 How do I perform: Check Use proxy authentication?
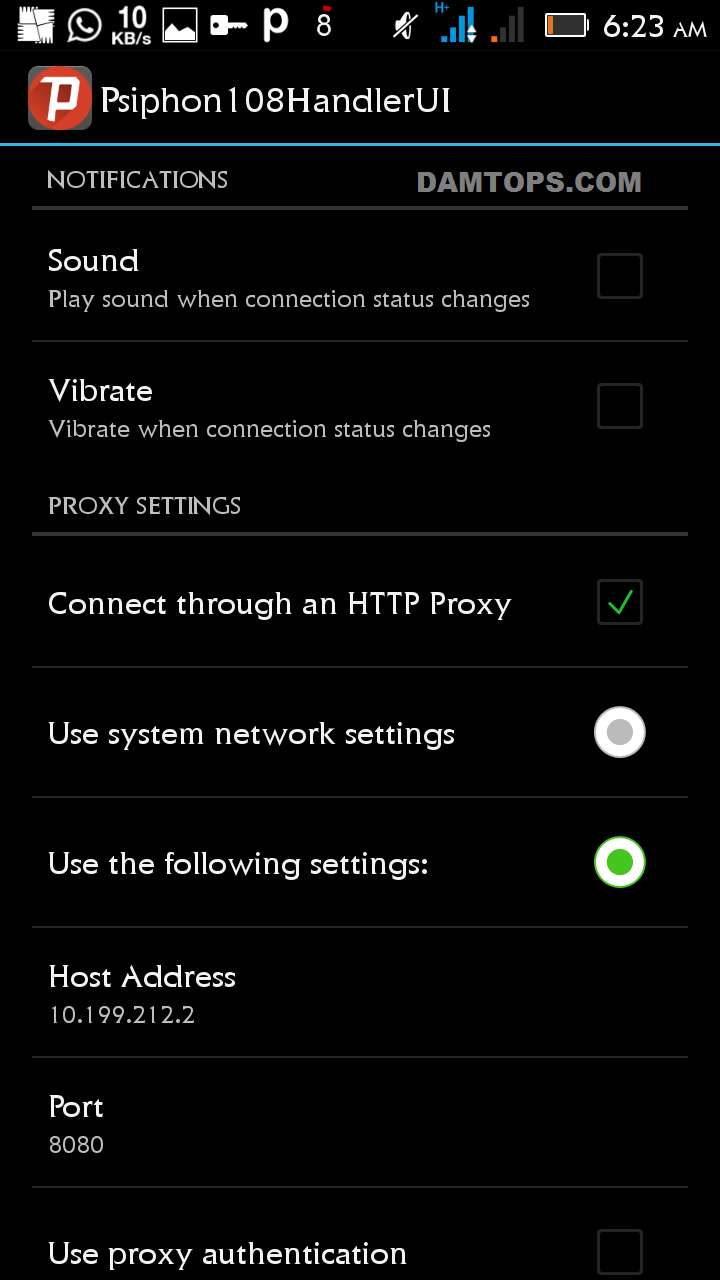[x=619, y=1252]
